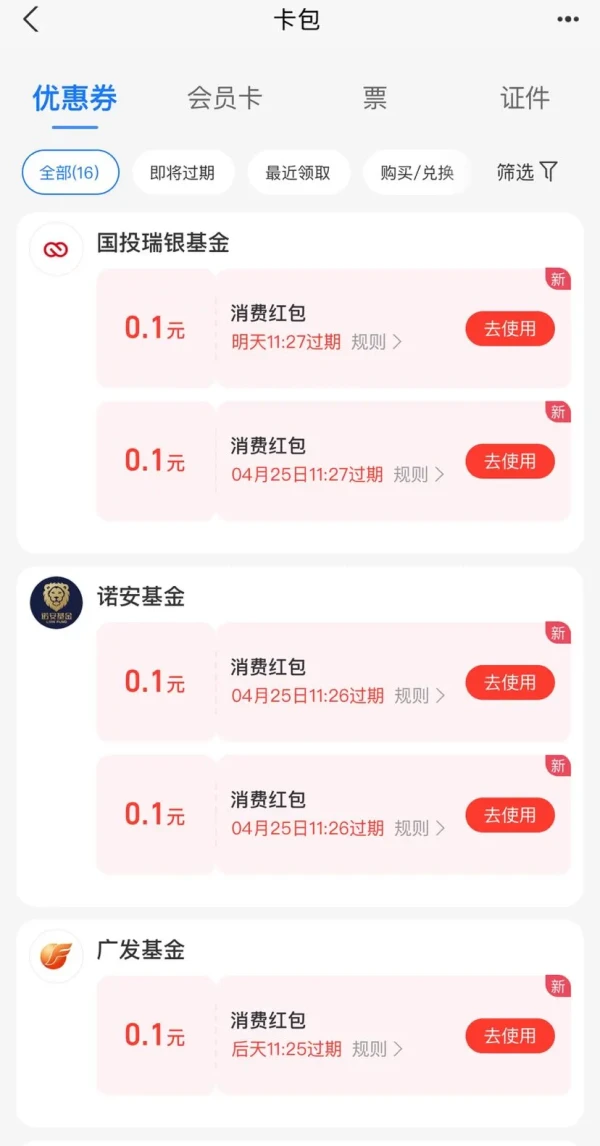This screenshot has width=600, height=1146.
Task: Filter coupons by 即将过期
Action: click(183, 172)
